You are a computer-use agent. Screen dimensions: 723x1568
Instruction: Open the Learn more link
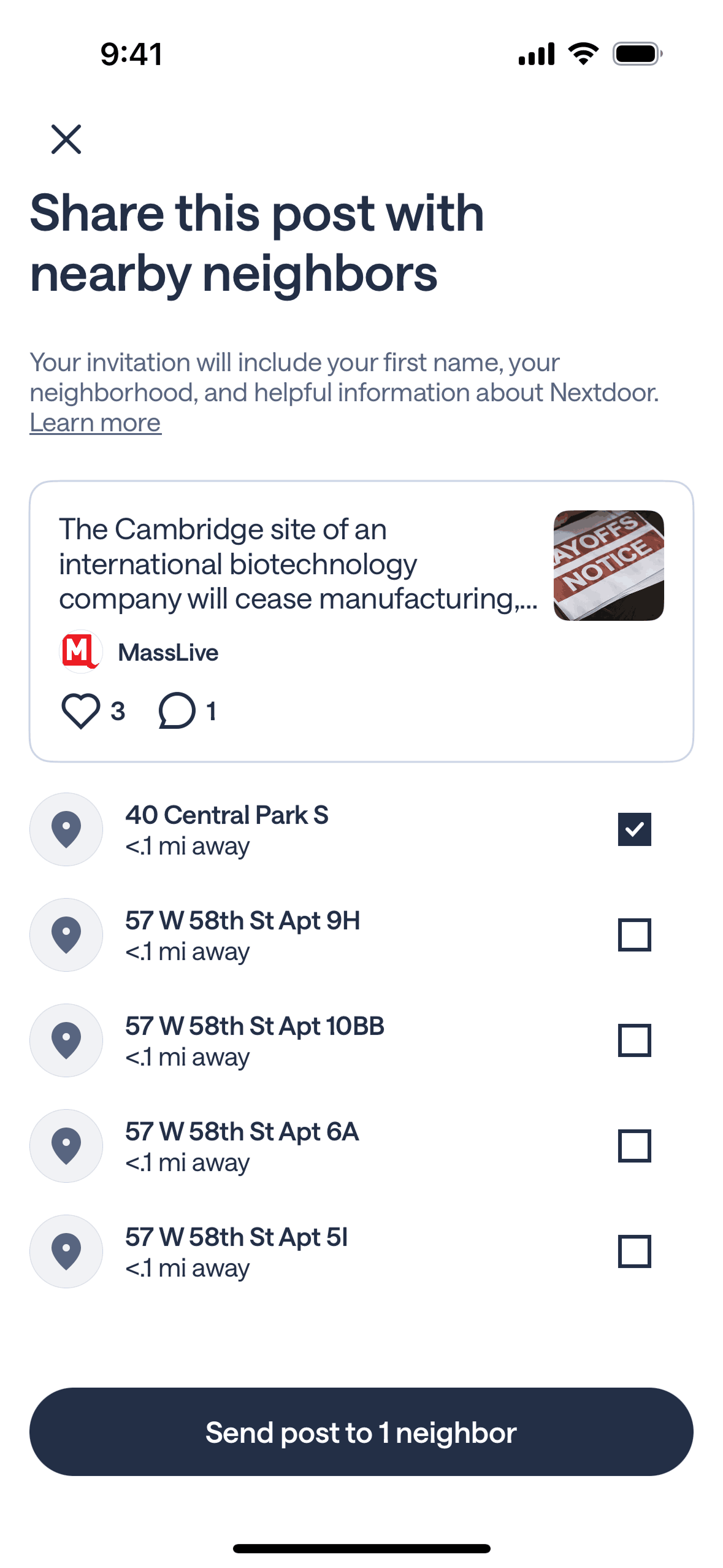(96, 423)
